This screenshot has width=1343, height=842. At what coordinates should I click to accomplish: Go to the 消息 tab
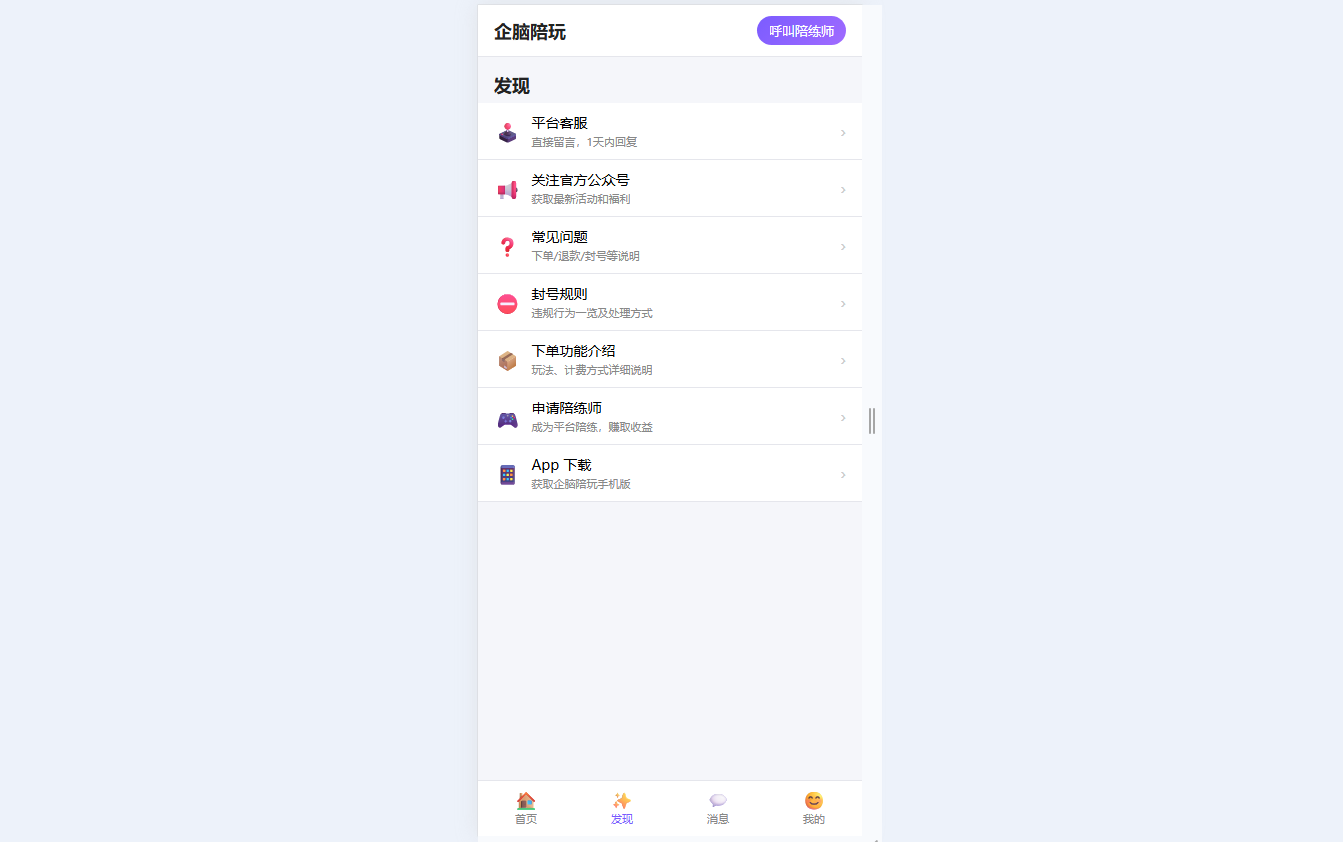(718, 808)
